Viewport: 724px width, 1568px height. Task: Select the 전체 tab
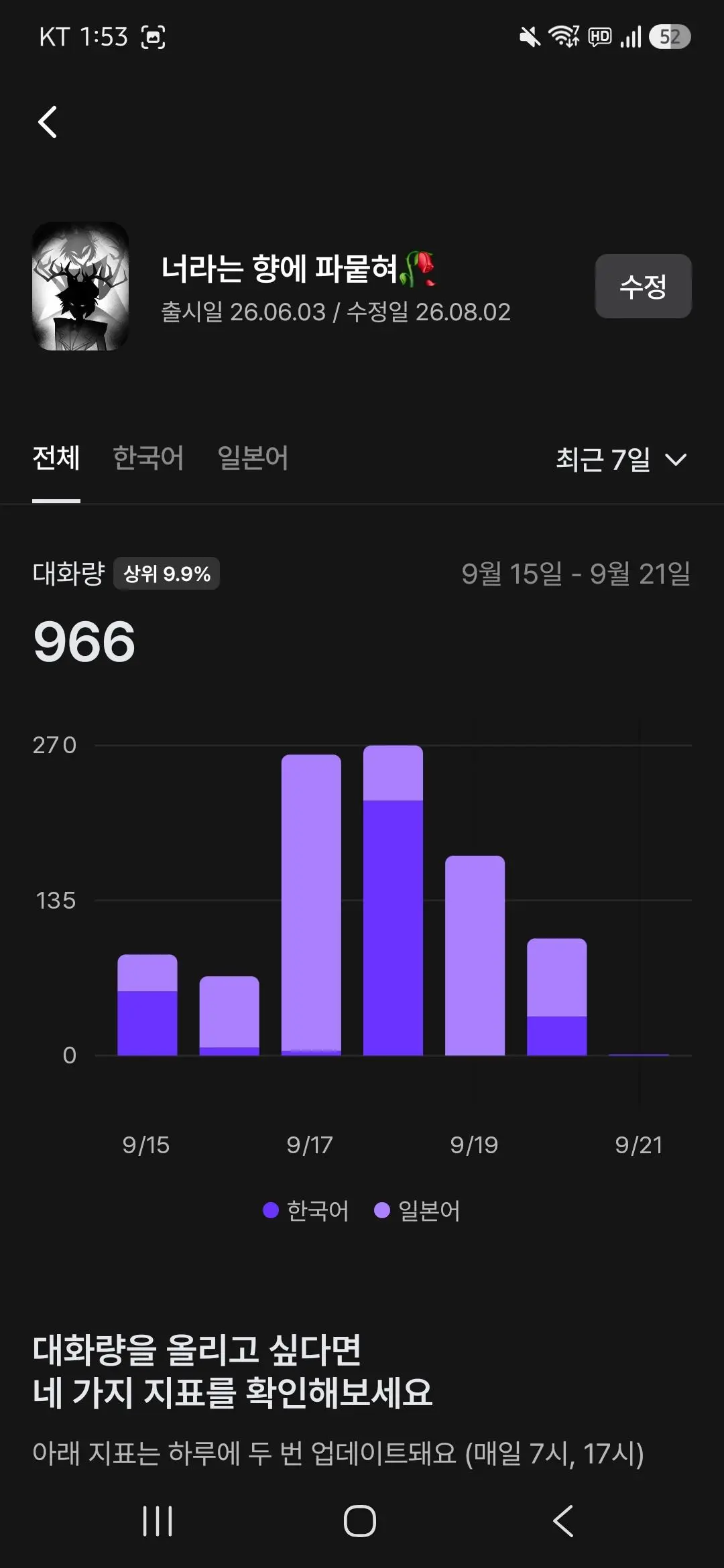click(56, 458)
